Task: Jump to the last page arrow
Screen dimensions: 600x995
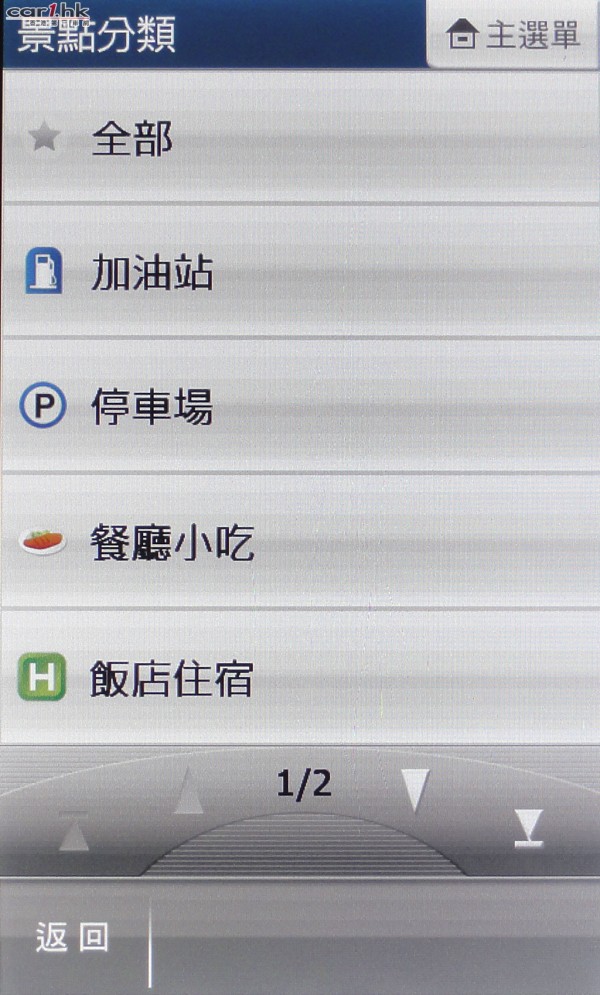Action: click(x=529, y=828)
